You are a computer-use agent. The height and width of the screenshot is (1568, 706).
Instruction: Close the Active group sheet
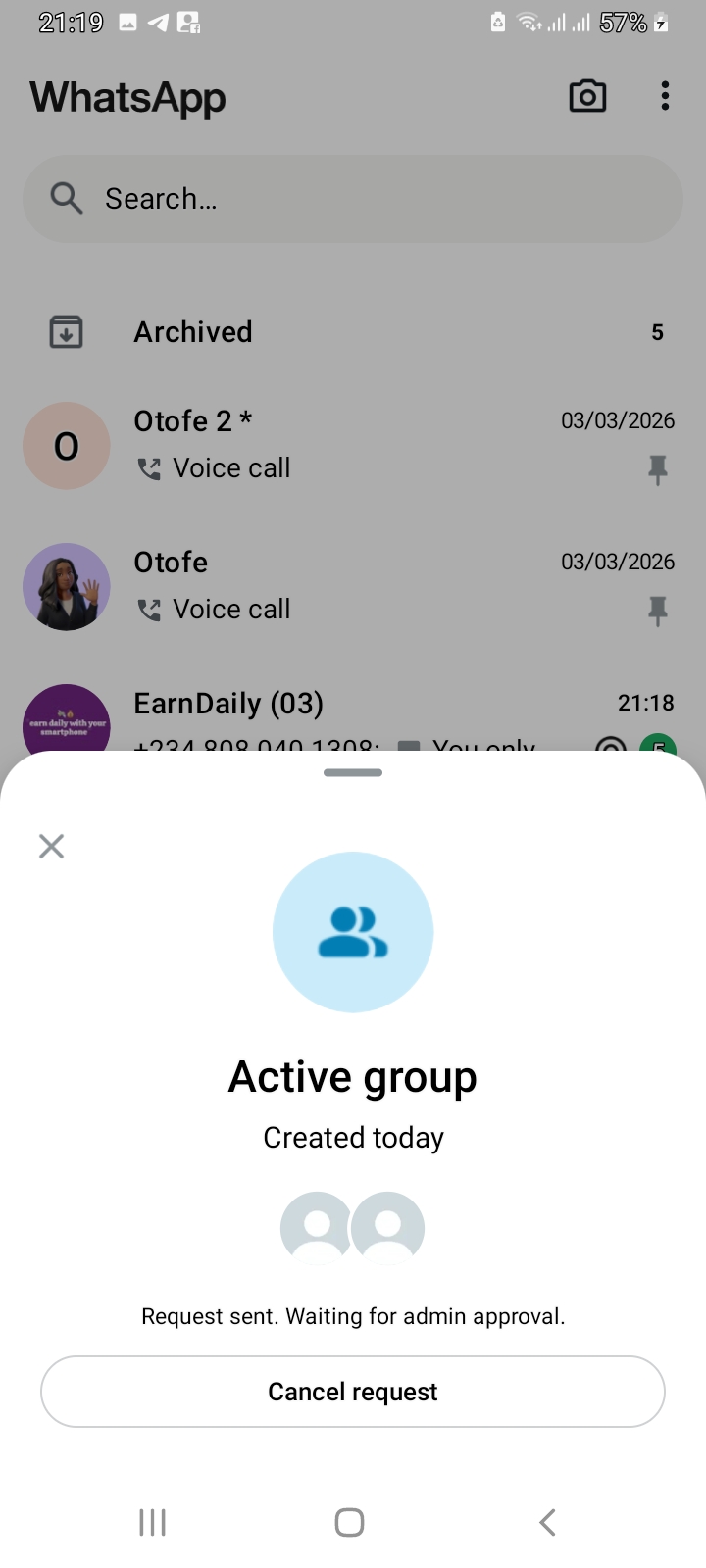pos(51,846)
